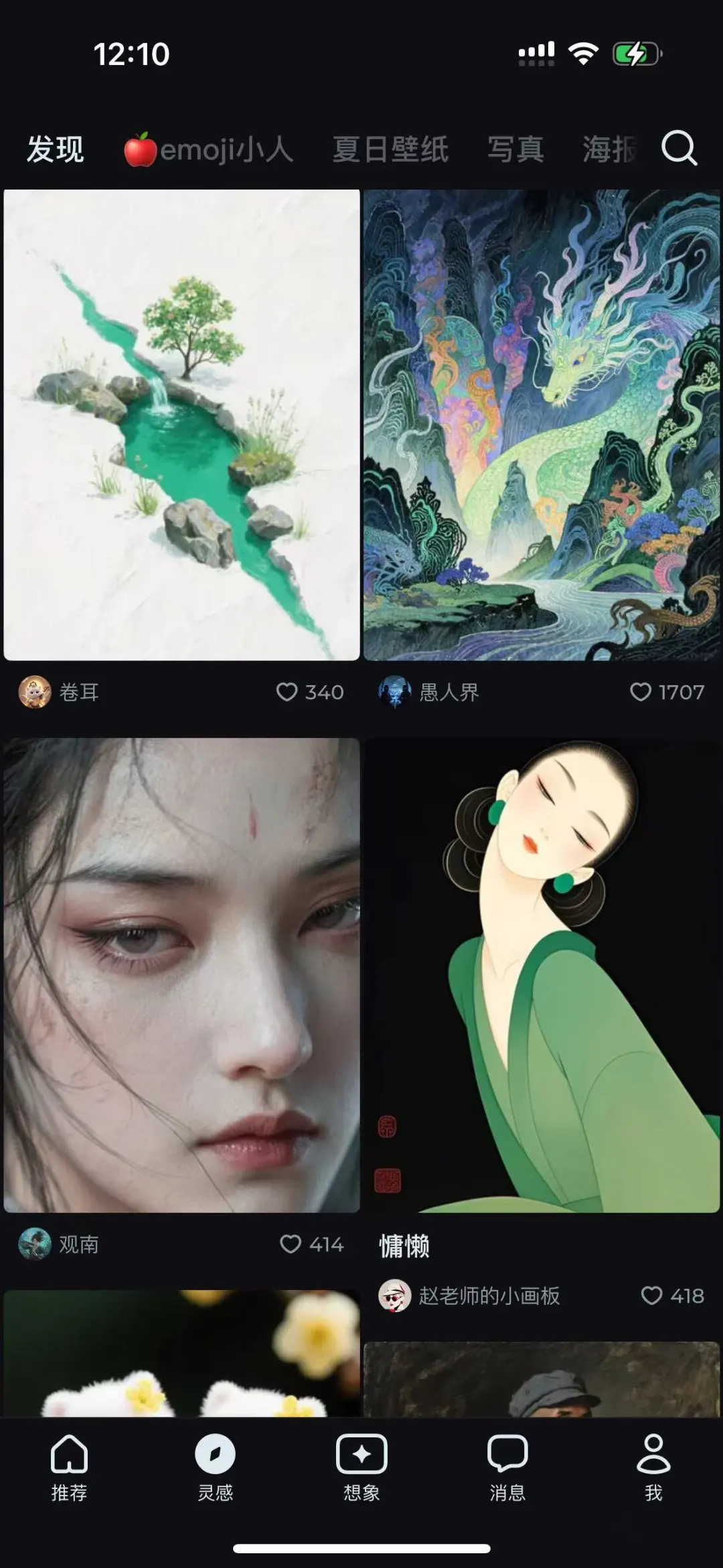
Task: Open 卷耳's profile
Action: (x=35, y=692)
